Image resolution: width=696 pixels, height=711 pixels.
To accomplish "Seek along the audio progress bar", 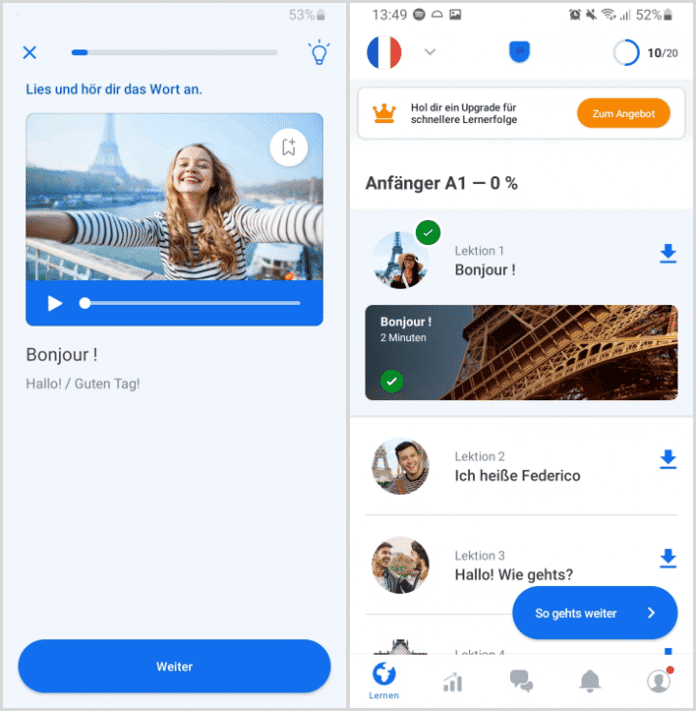I will [192, 303].
